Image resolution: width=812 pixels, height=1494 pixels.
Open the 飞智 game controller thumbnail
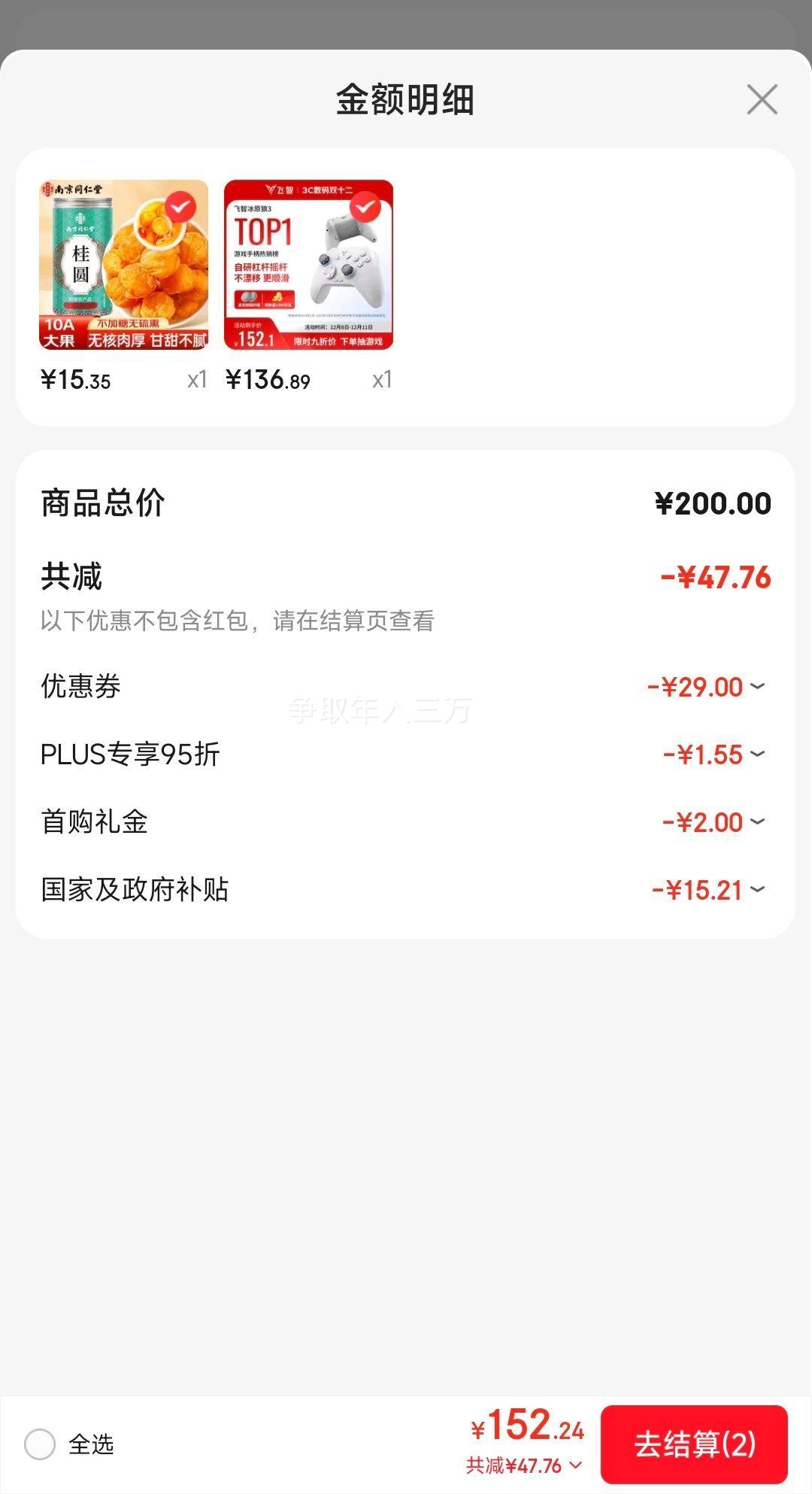pos(308,265)
